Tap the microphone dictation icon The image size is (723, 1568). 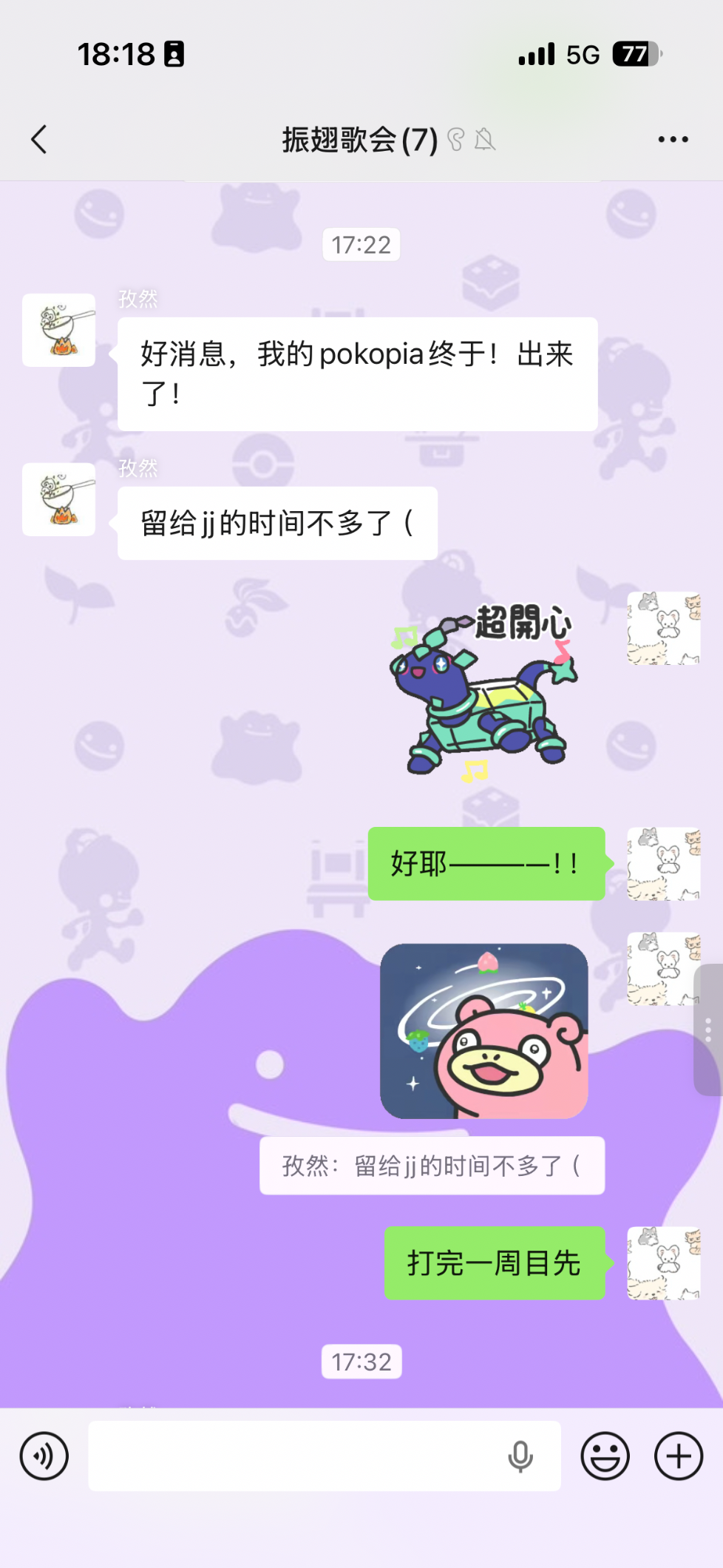(x=520, y=1456)
